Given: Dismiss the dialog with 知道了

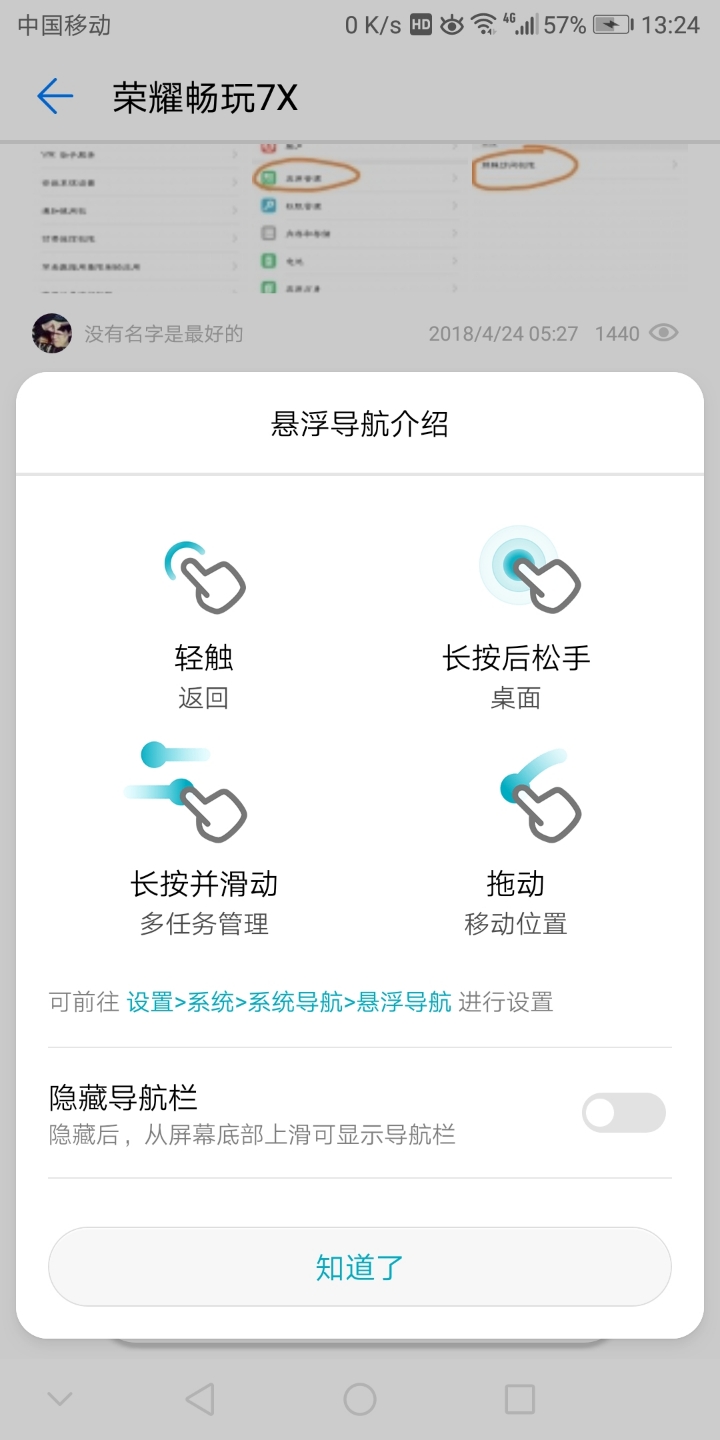Looking at the screenshot, I should point(359,1266).
